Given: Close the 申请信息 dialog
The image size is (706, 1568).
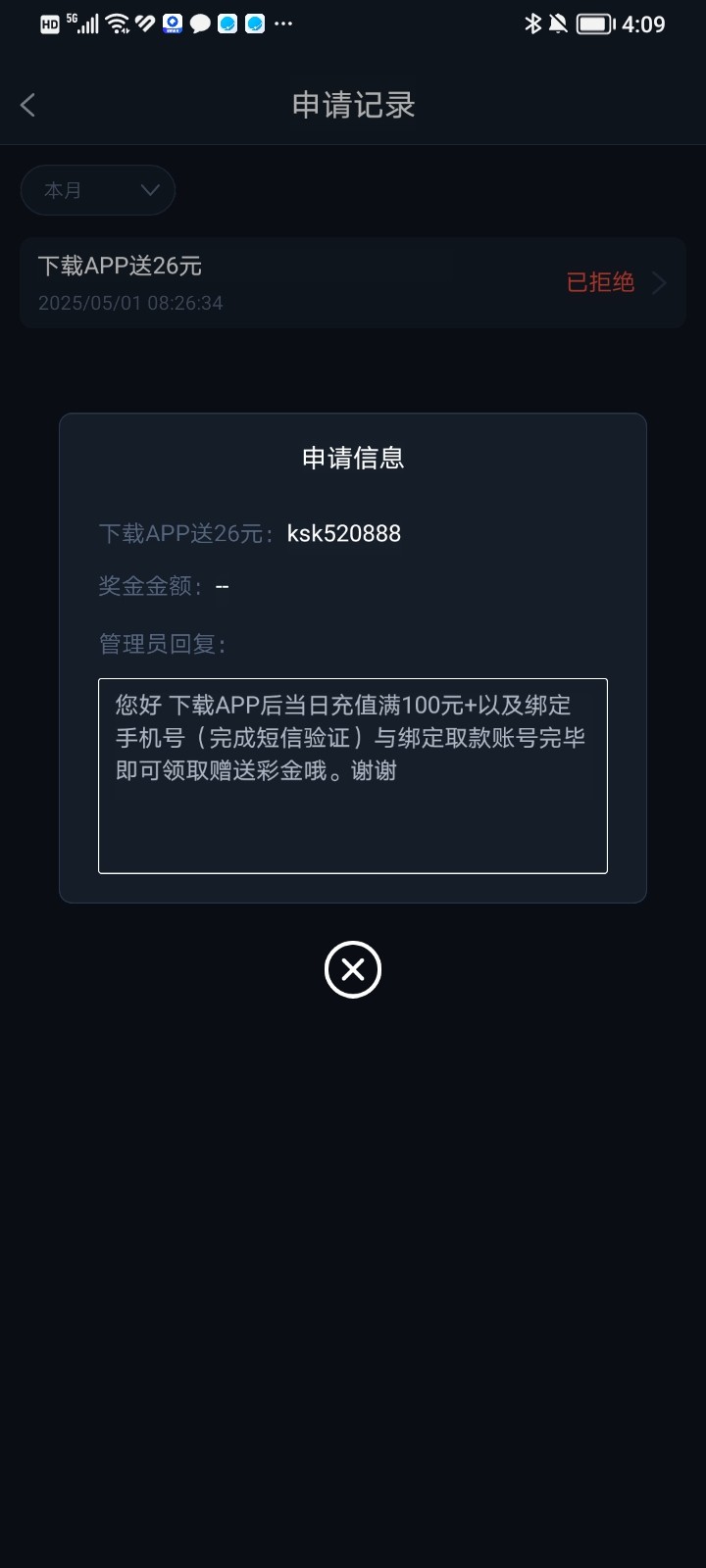Looking at the screenshot, I should click(353, 969).
